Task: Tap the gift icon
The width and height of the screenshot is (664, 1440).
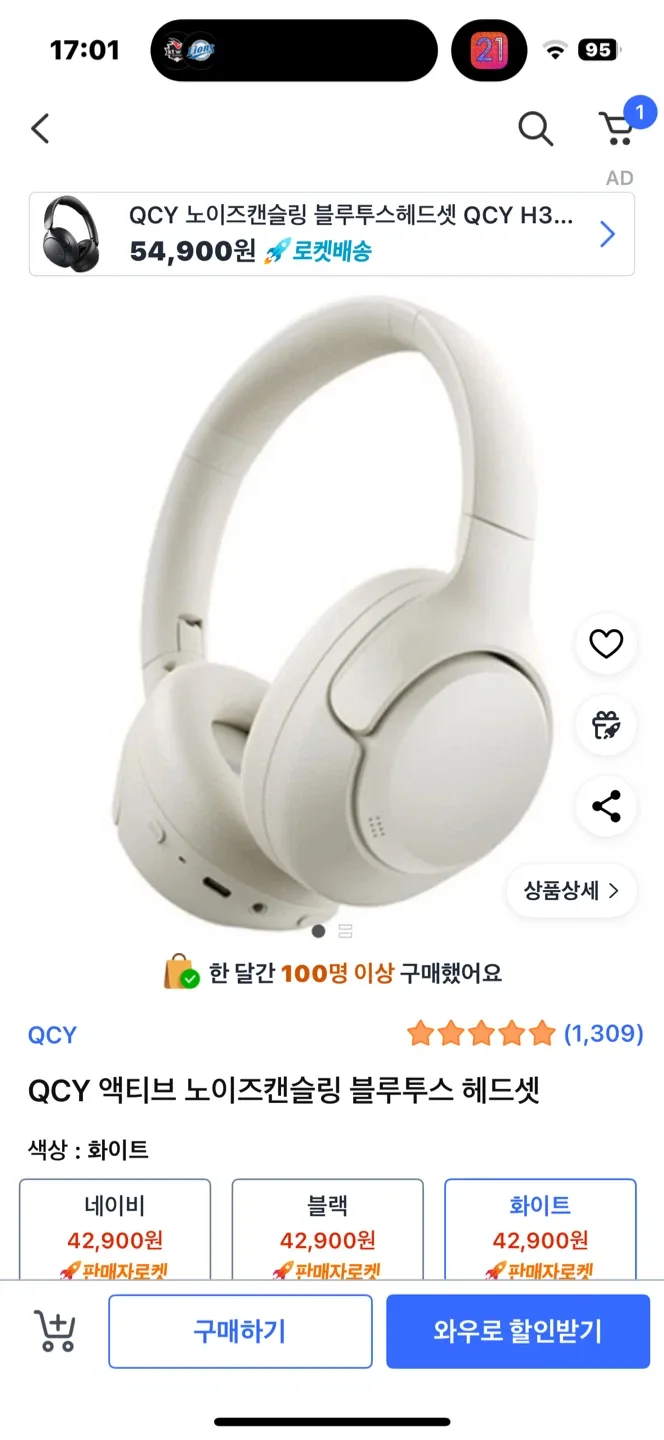Action: click(606, 725)
